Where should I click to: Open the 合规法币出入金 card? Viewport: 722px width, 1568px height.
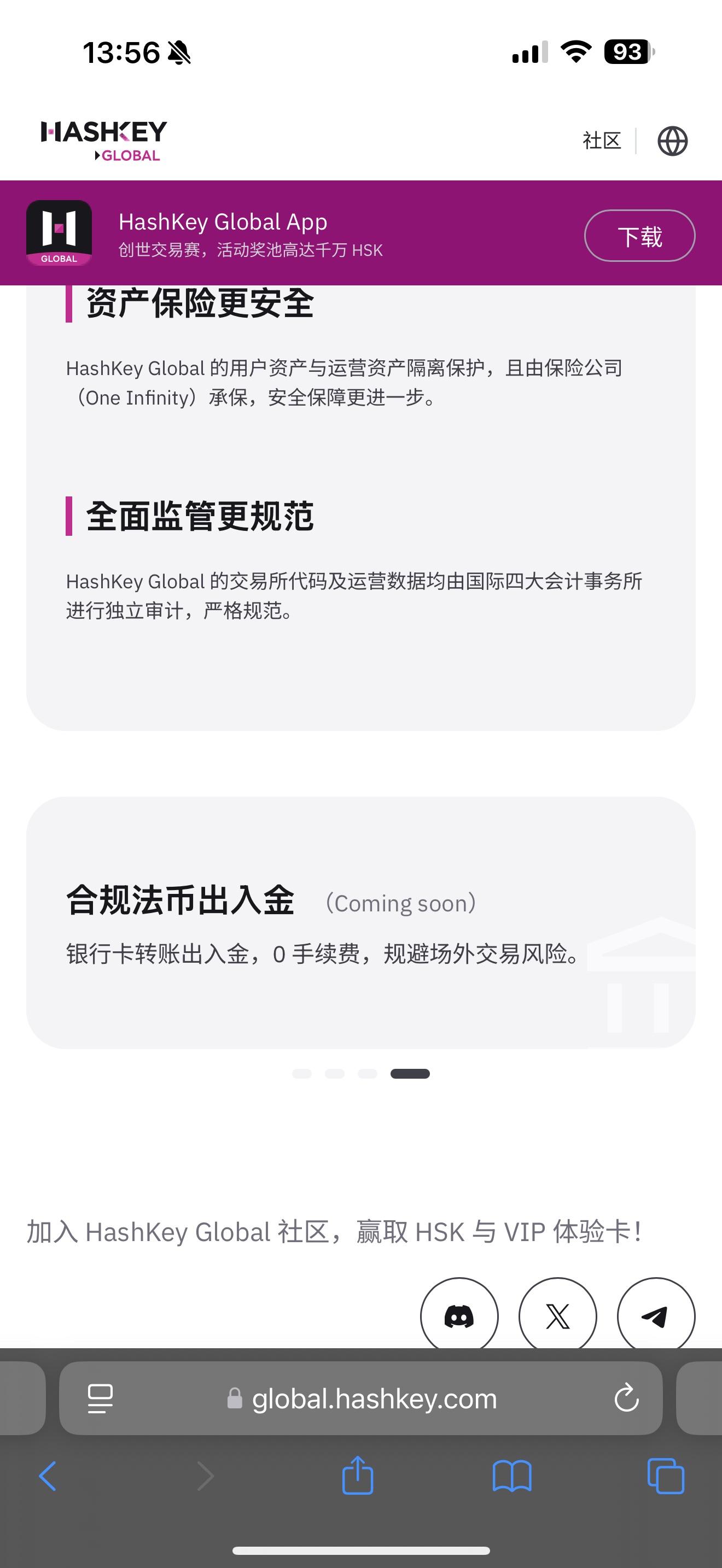click(360, 922)
